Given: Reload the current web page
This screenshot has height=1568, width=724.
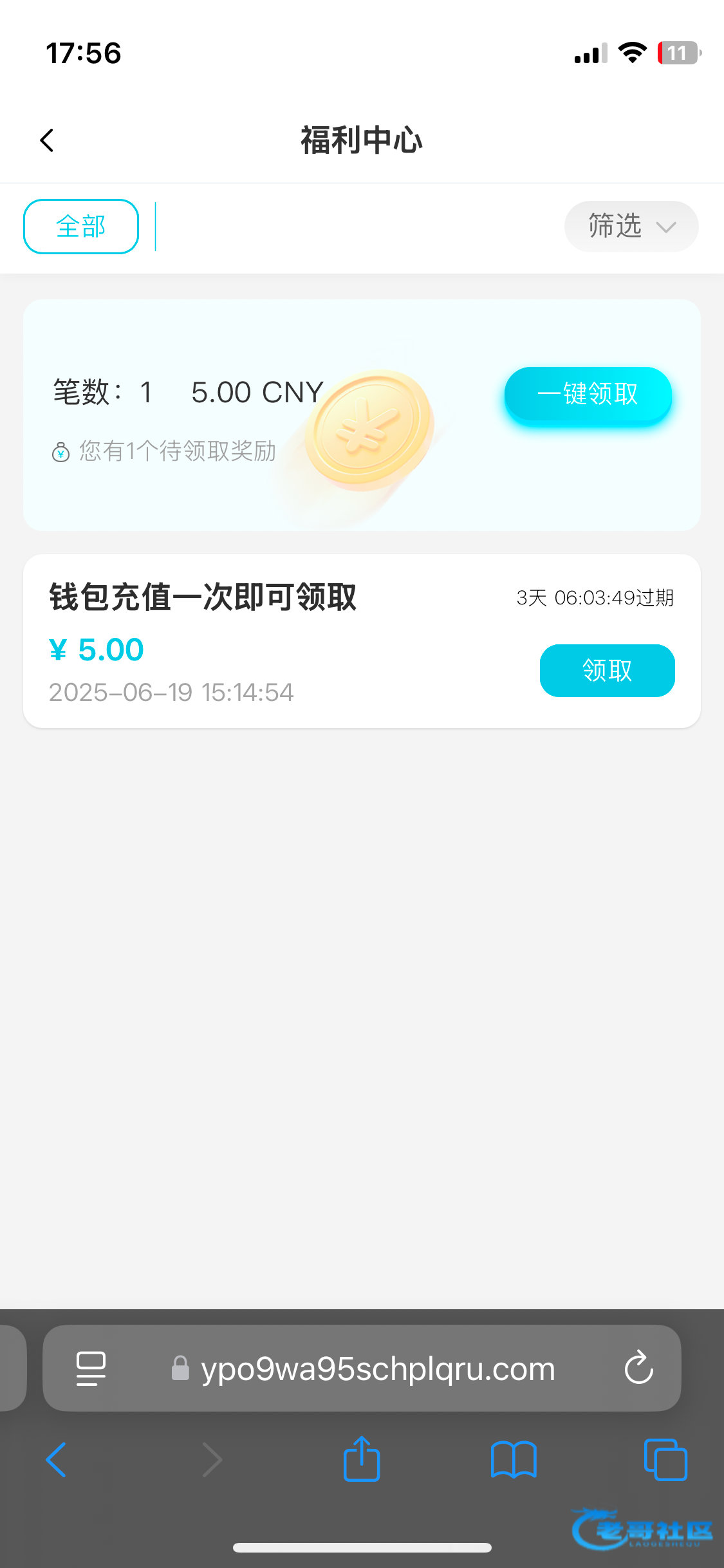Looking at the screenshot, I should 638,1368.
